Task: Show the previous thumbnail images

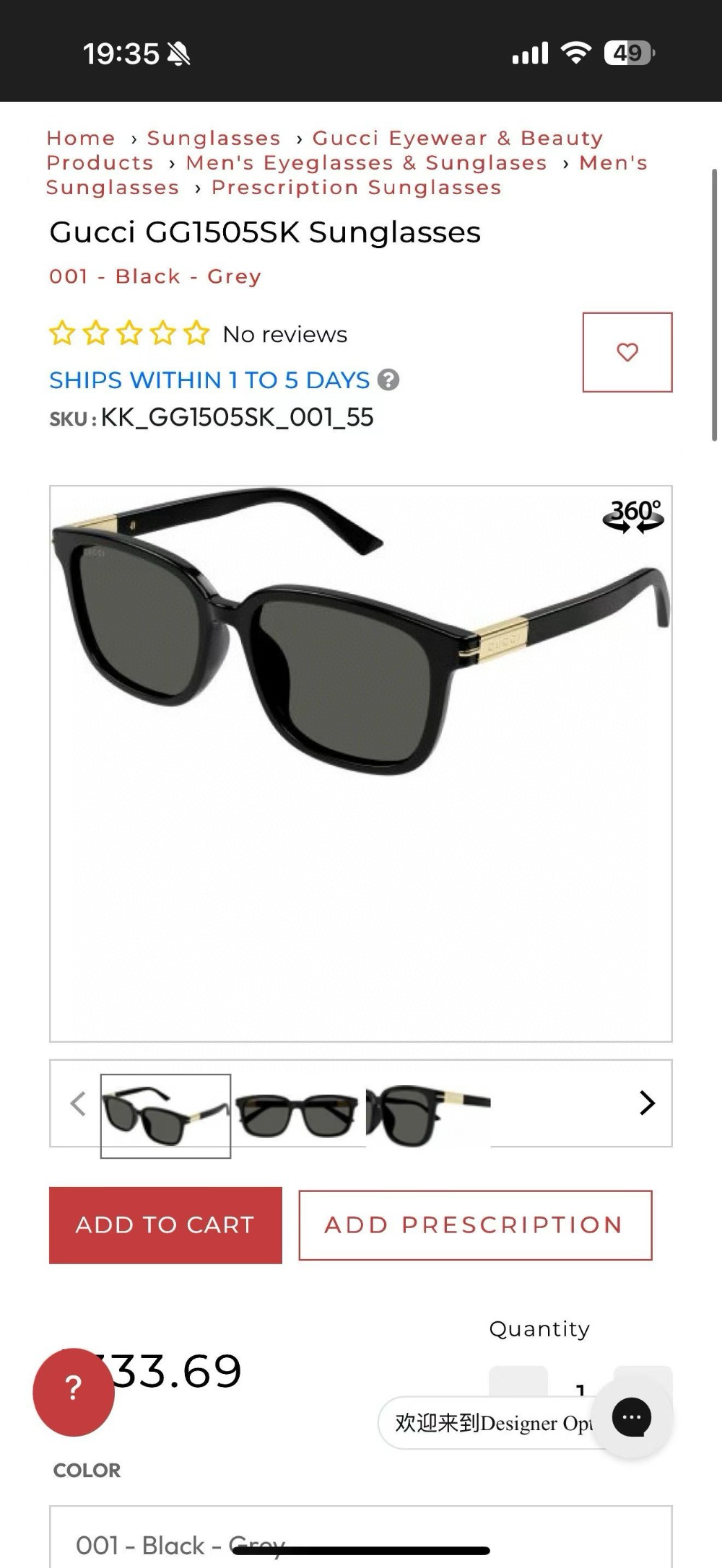Action: tap(78, 1103)
